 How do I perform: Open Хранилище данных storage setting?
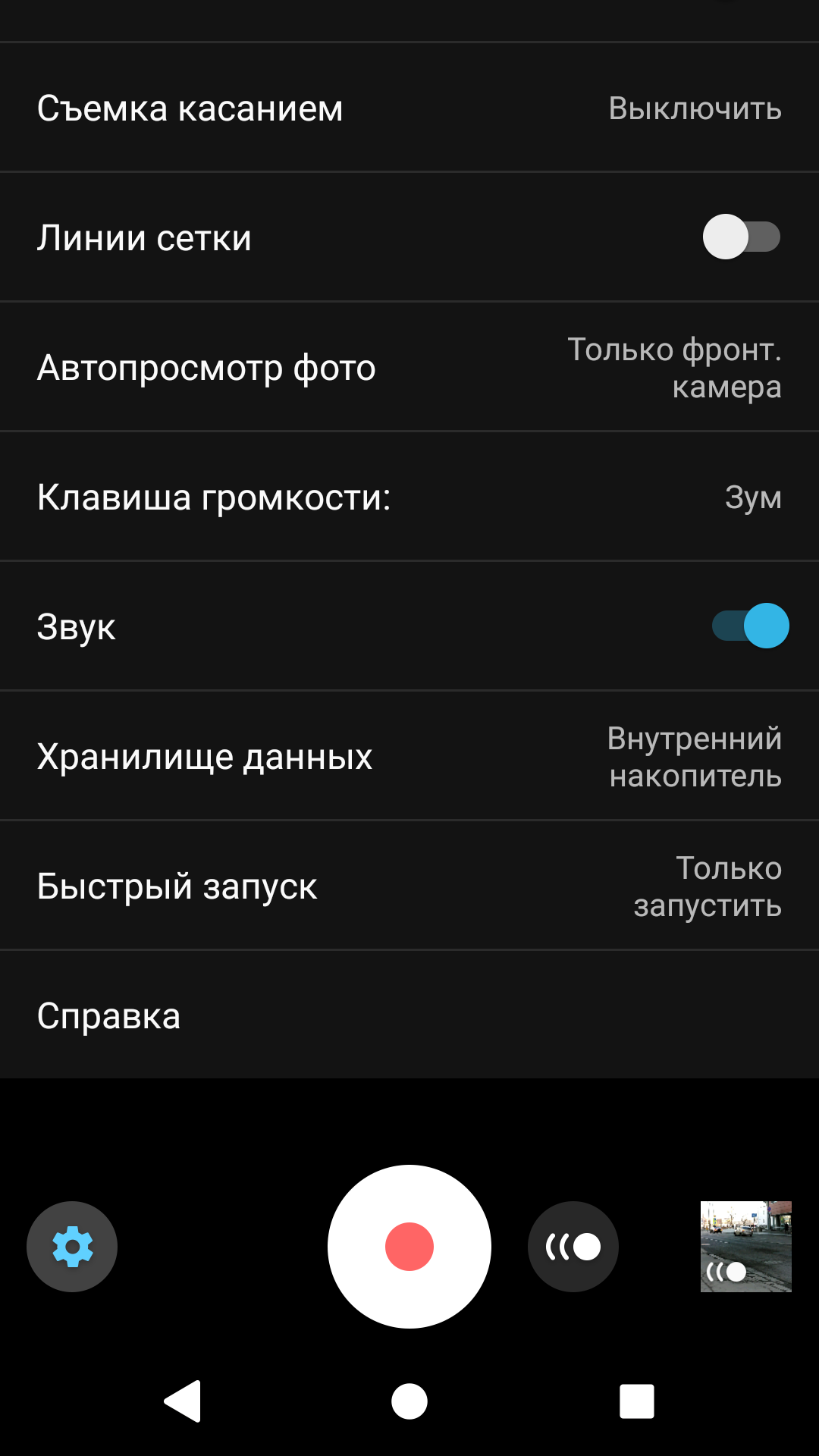coord(409,756)
